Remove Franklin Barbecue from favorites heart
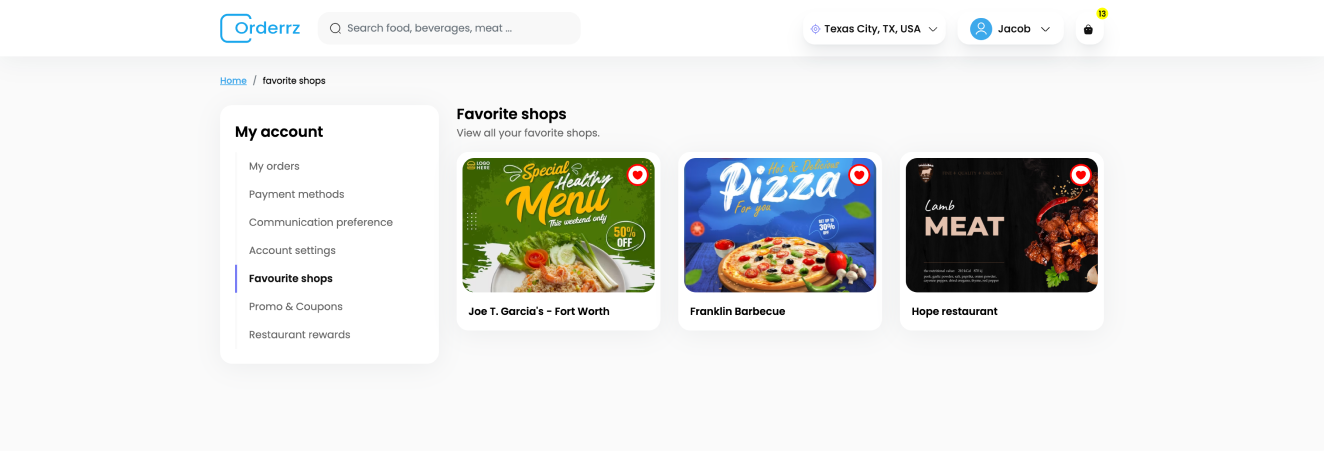Viewport: 1324px width, 451px height. coord(859,175)
